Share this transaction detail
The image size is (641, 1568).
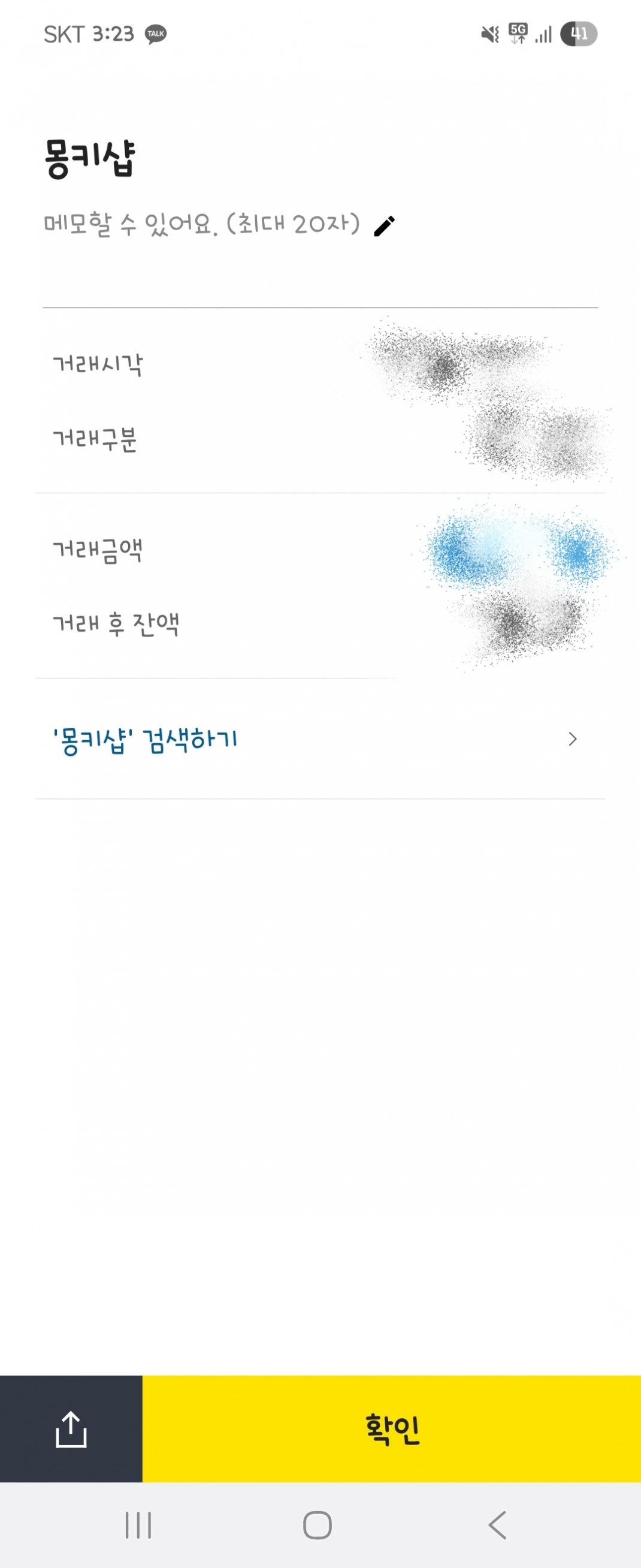(x=71, y=1428)
